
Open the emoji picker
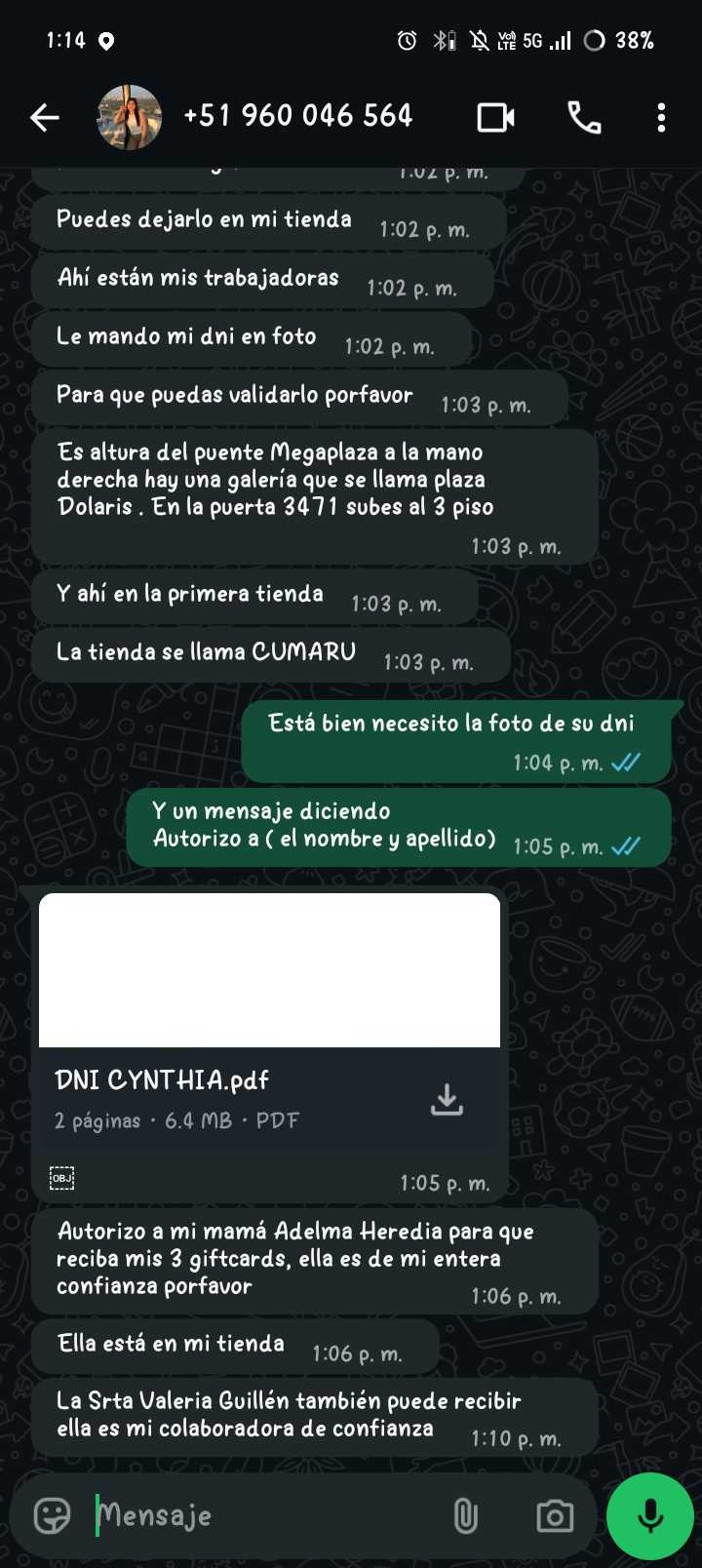[x=53, y=1515]
